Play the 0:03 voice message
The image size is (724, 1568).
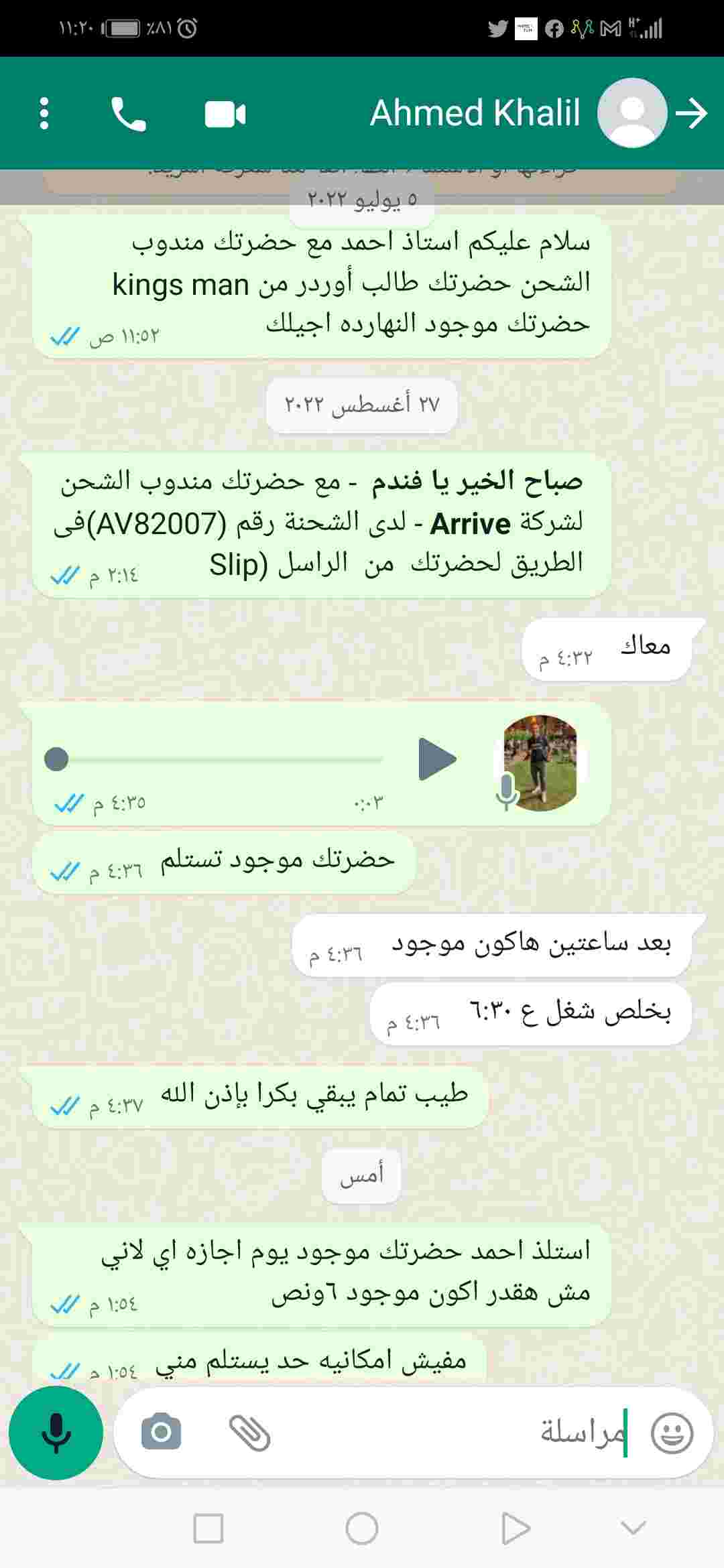point(437,759)
